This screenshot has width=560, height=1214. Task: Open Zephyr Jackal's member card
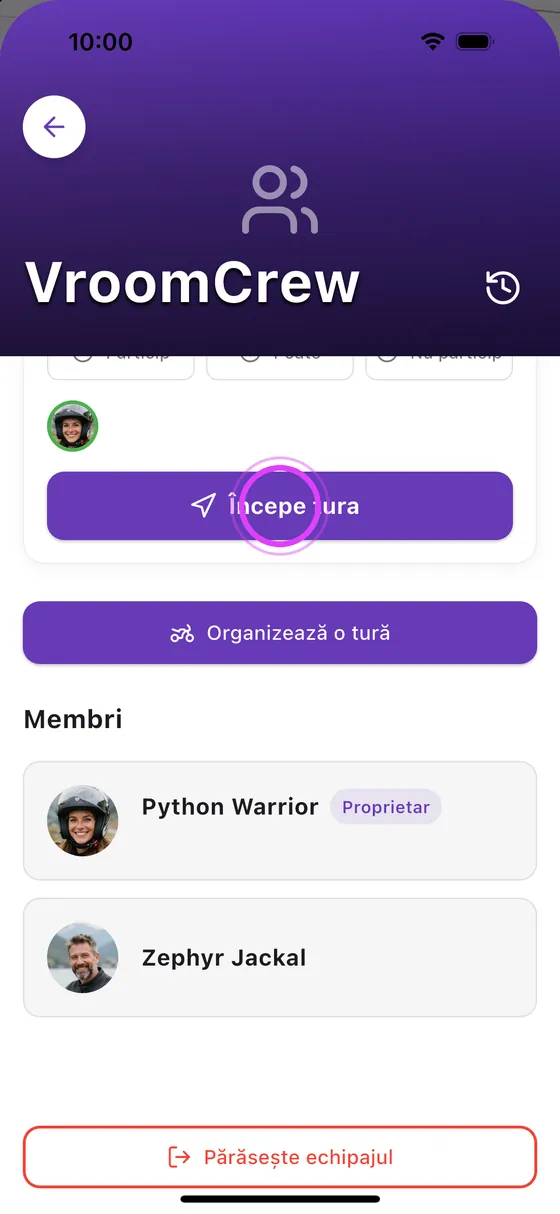tap(280, 958)
